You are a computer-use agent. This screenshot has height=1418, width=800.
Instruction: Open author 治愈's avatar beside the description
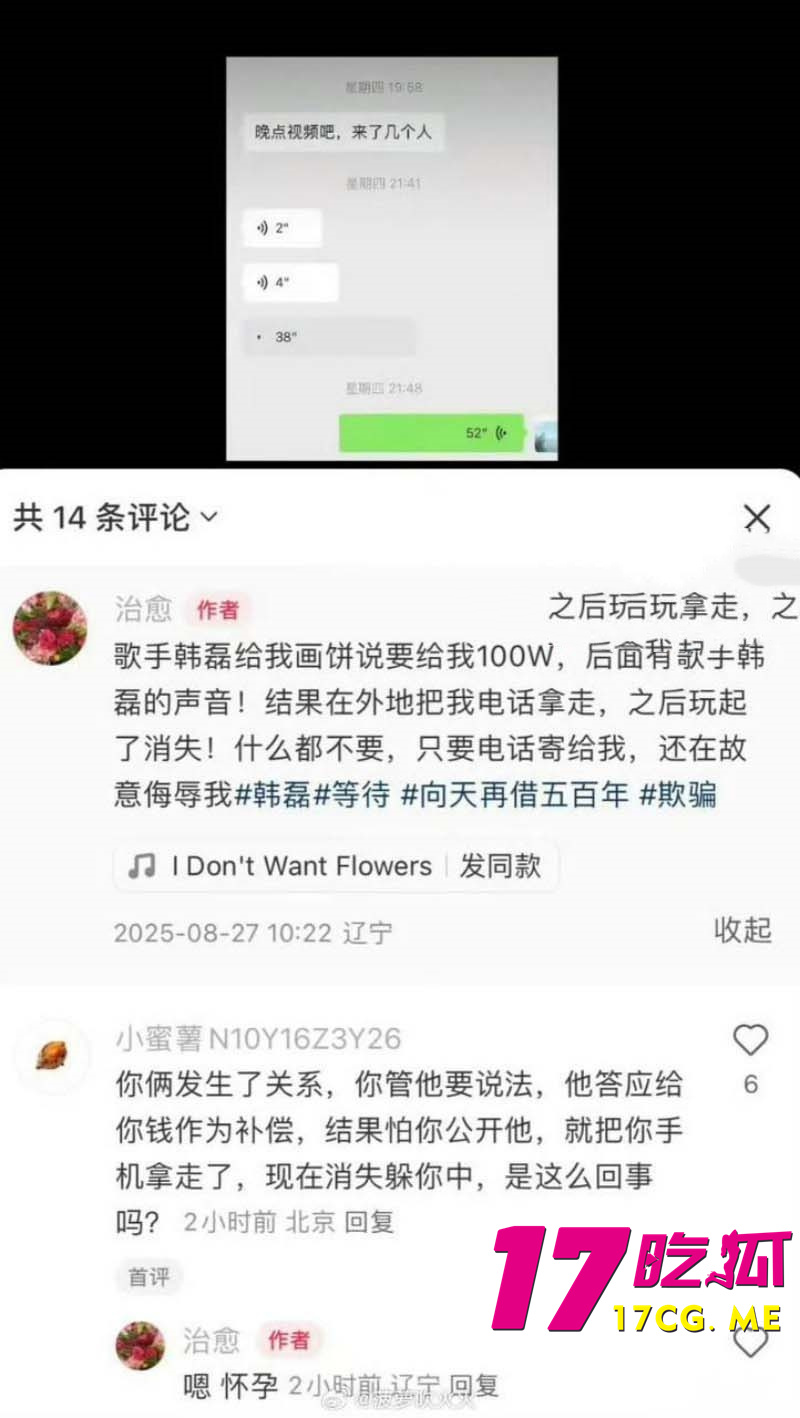[49, 628]
